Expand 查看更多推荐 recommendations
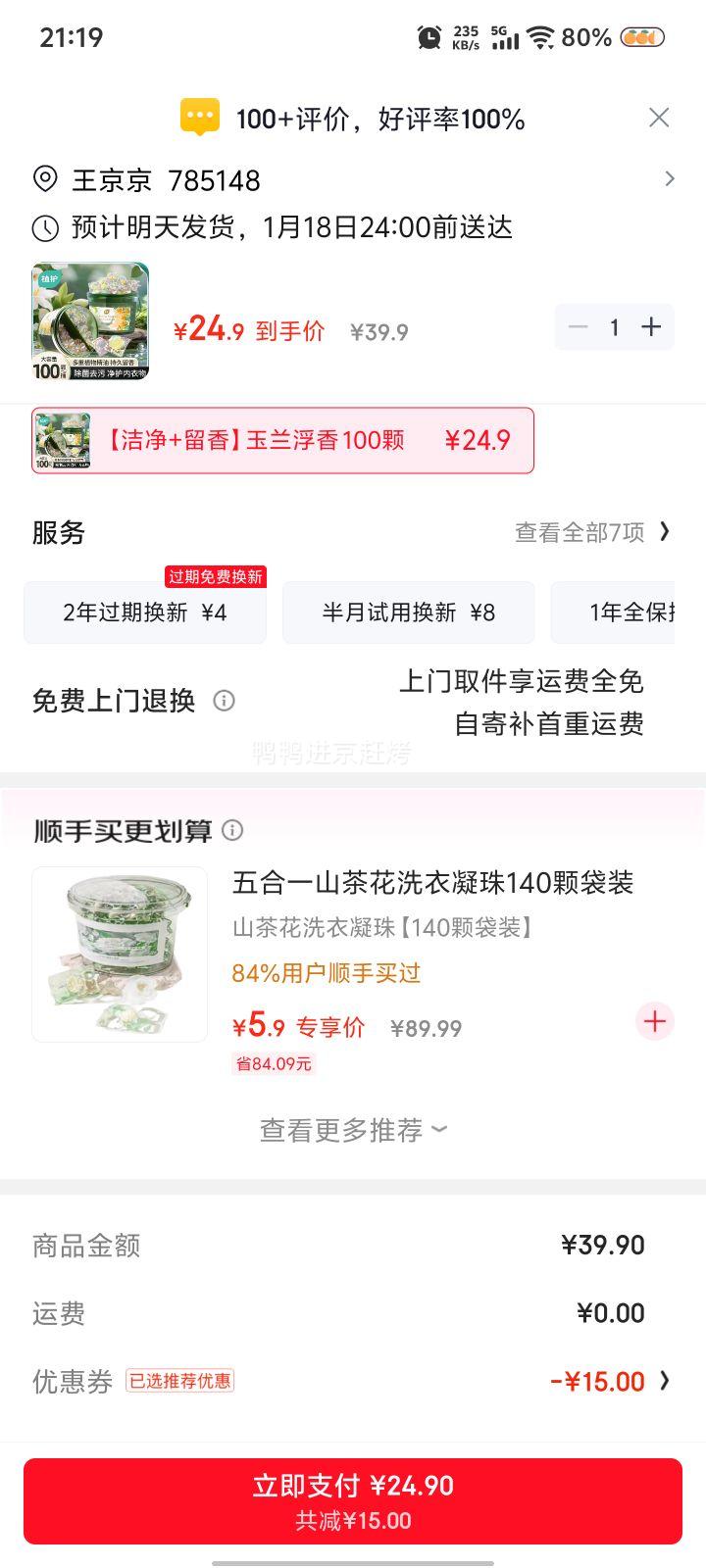706x1568 pixels. [x=352, y=1129]
